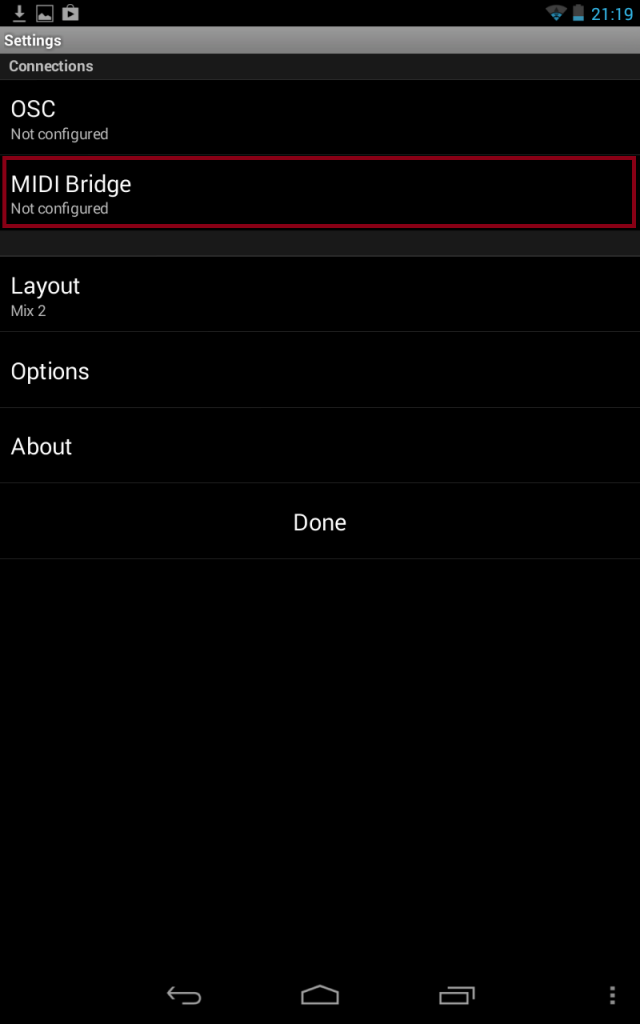
Task: Open the Layout setting
Action: [x=319, y=295]
